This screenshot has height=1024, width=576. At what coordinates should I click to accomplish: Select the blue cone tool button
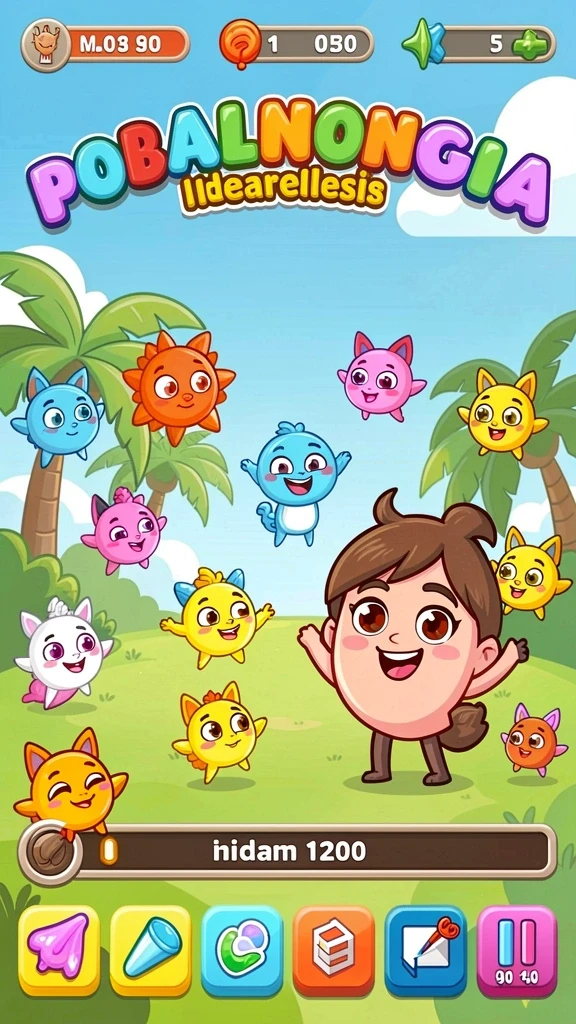[151, 950]
